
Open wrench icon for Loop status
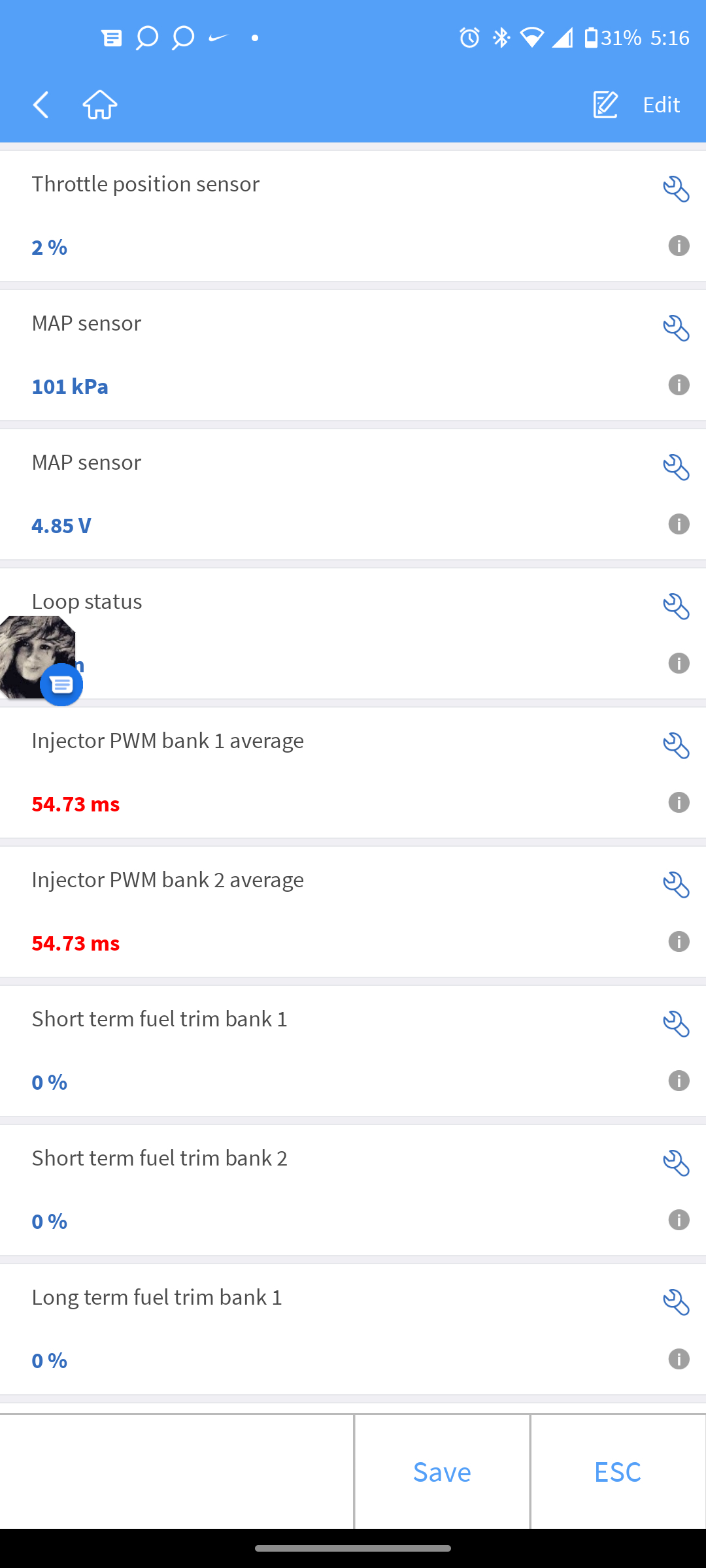coord(676,607)
